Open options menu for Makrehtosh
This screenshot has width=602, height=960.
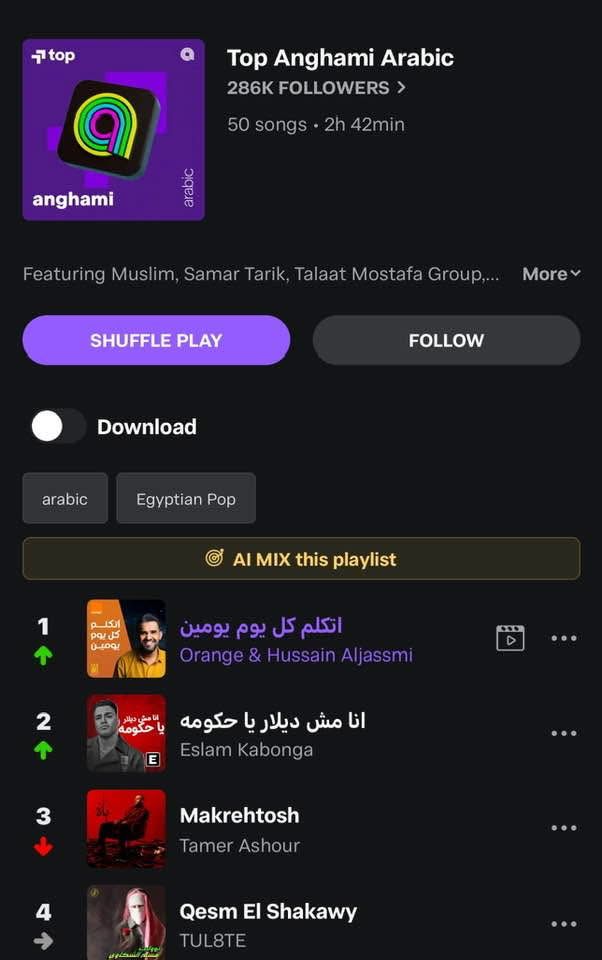[564, 828]
